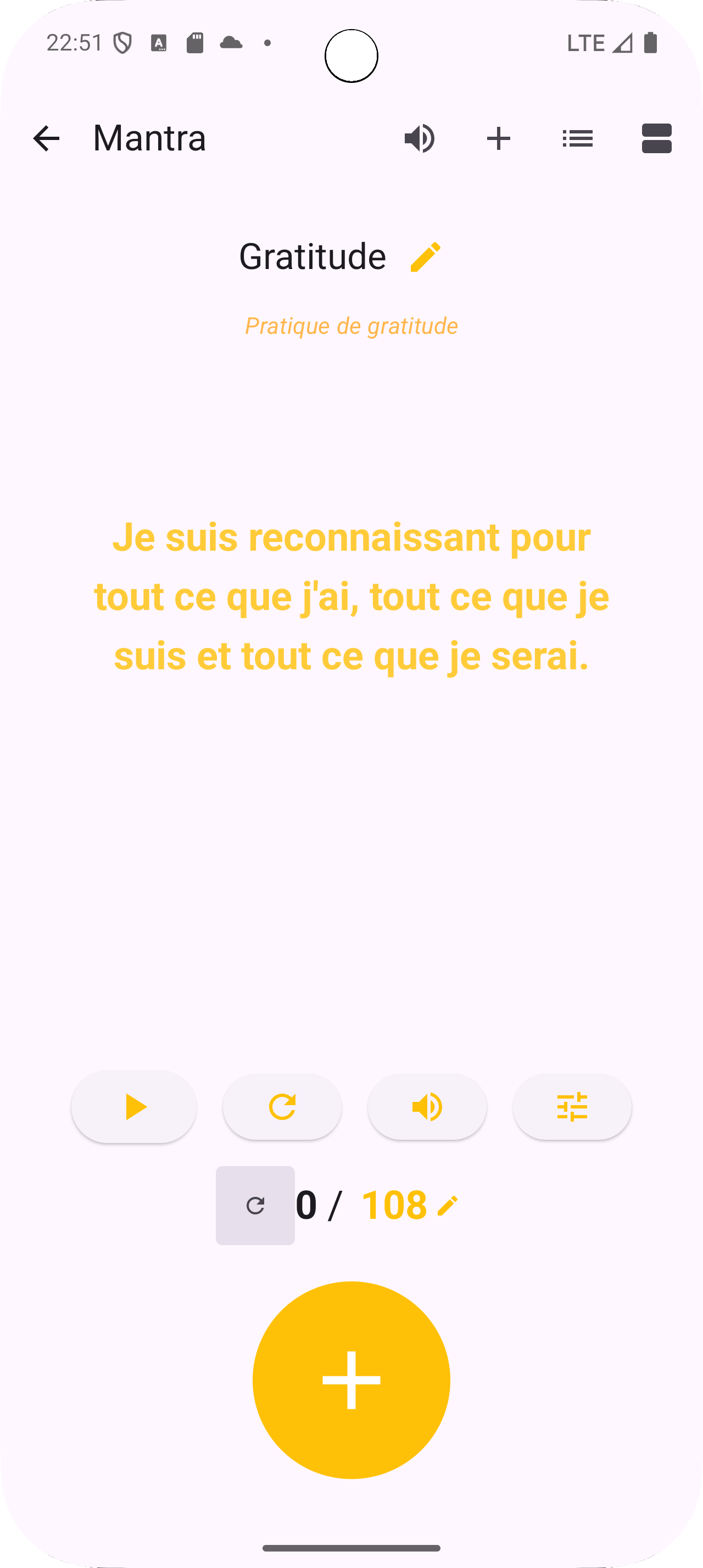Switch to the card layout view
This screenshot has width=703, height=1568.
point(657,138)
